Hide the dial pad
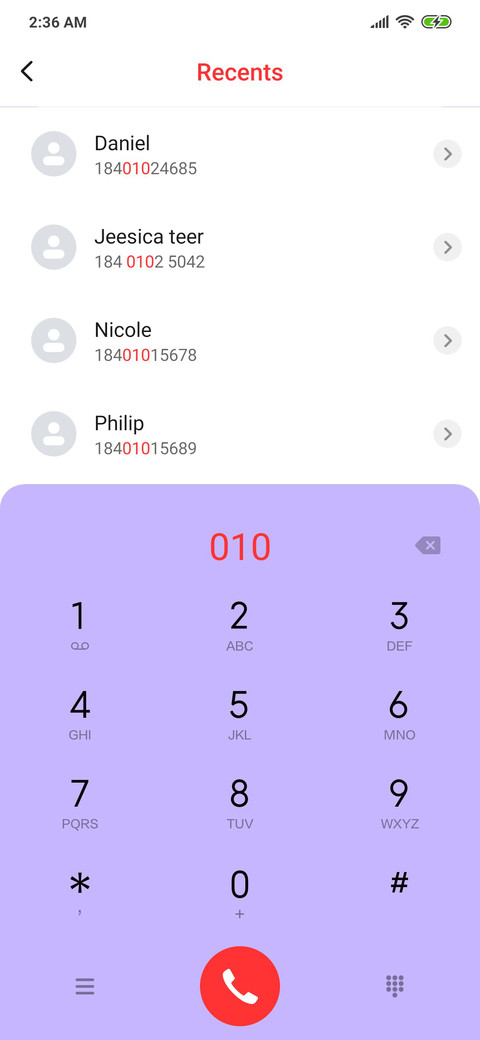Viewport: 480px width, 1040px height. coord(395,986)
